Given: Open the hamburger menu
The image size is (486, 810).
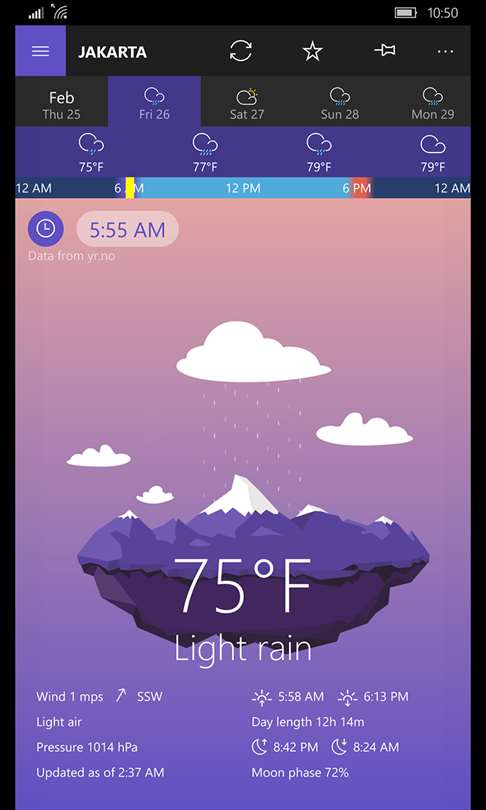Looking at the screenshot, I should [40, 51].
